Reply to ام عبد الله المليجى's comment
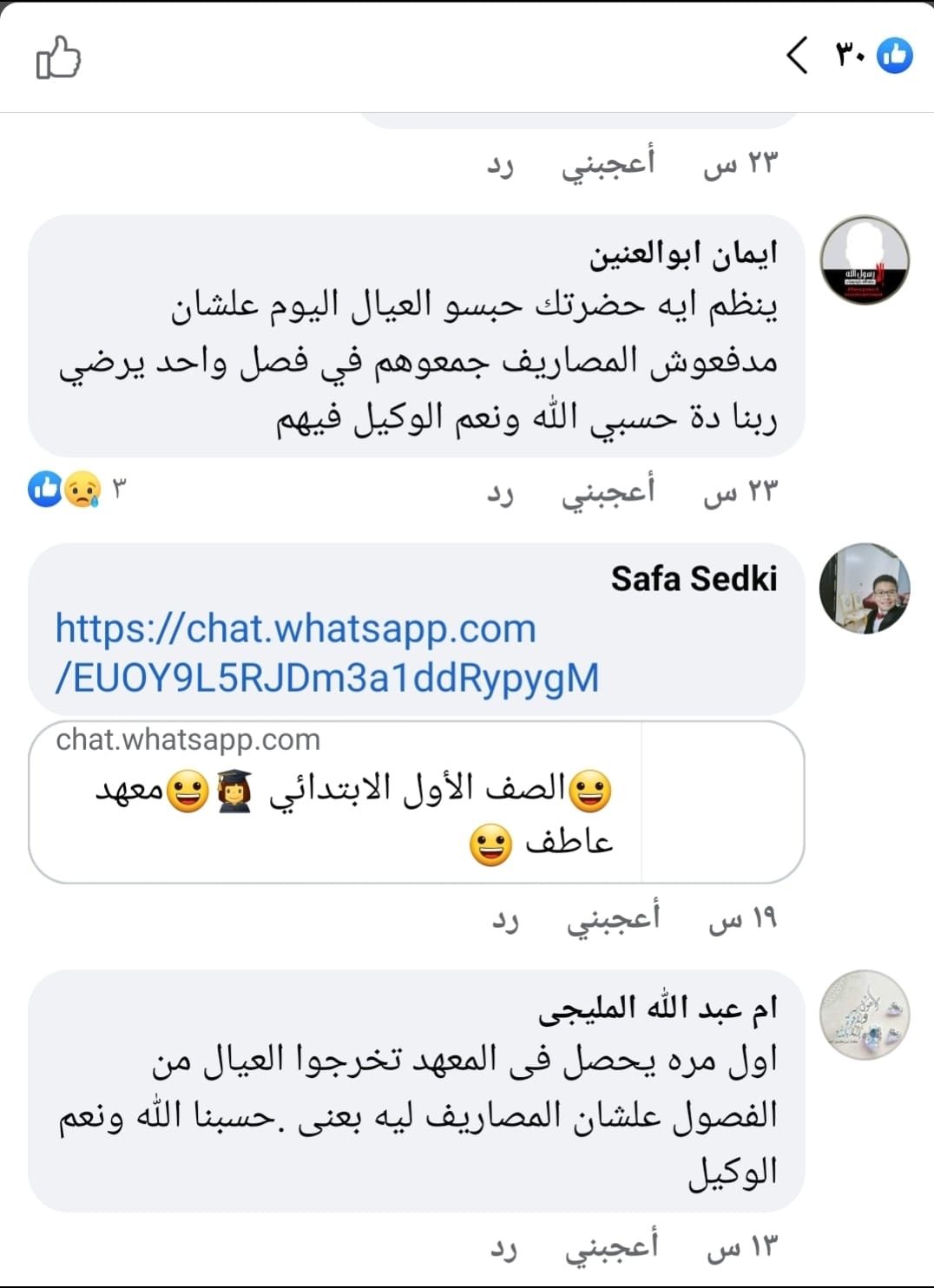934x1288 pixels. [x=503, y=1247]
